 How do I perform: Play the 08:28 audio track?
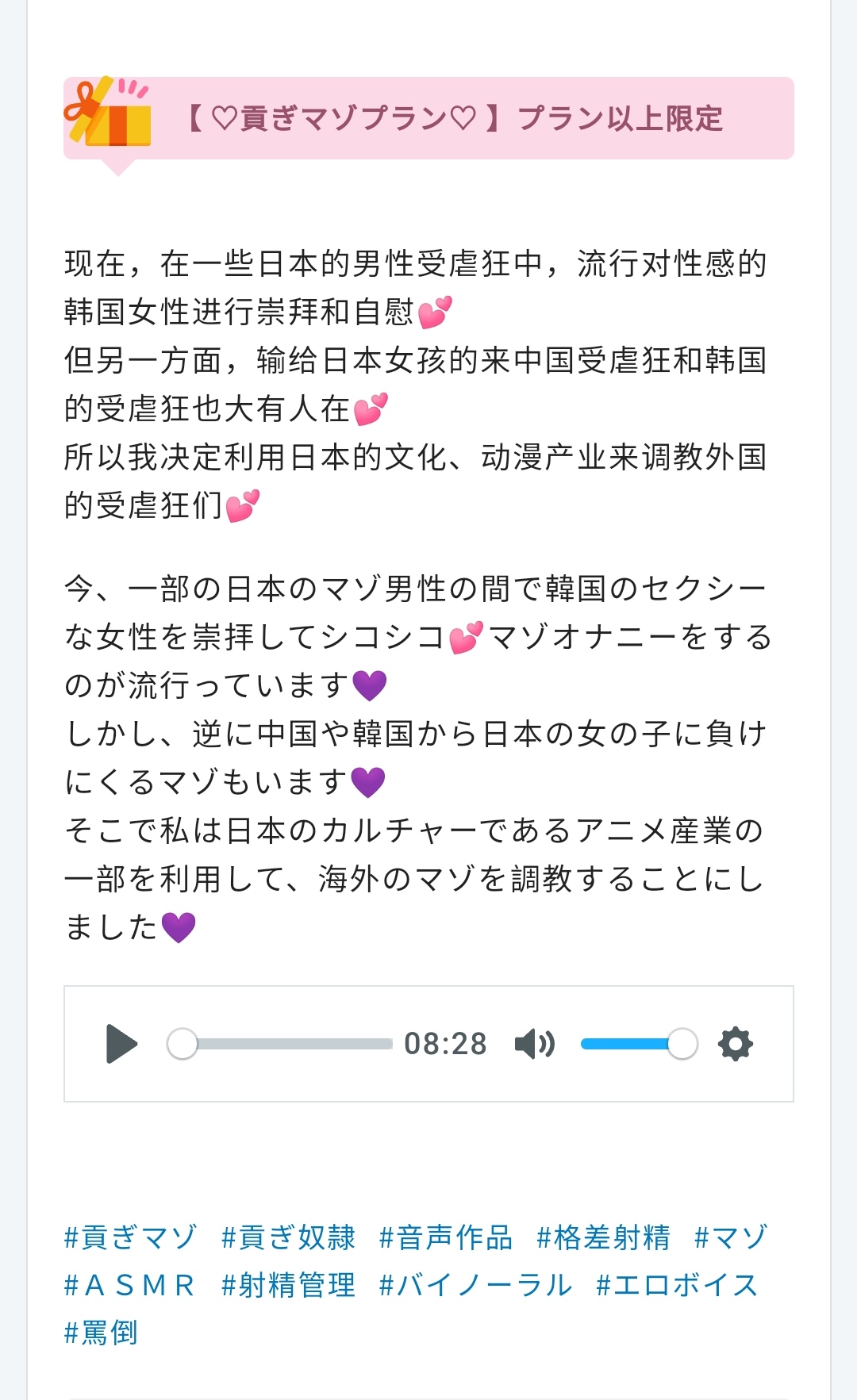click(x=121, y=1044)
